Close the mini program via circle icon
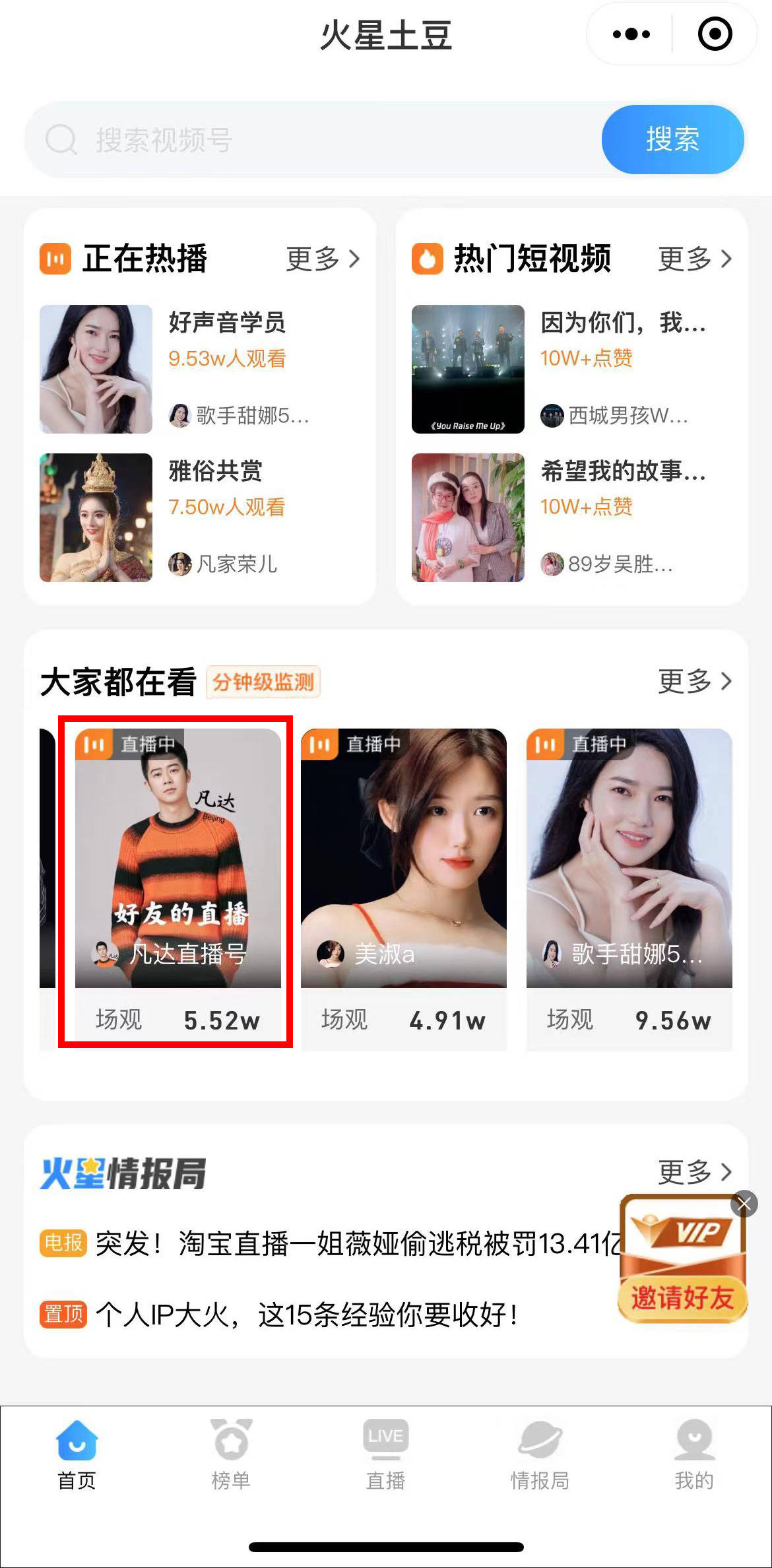Viewport: 772px width, 1568px height. click(715, 34)
